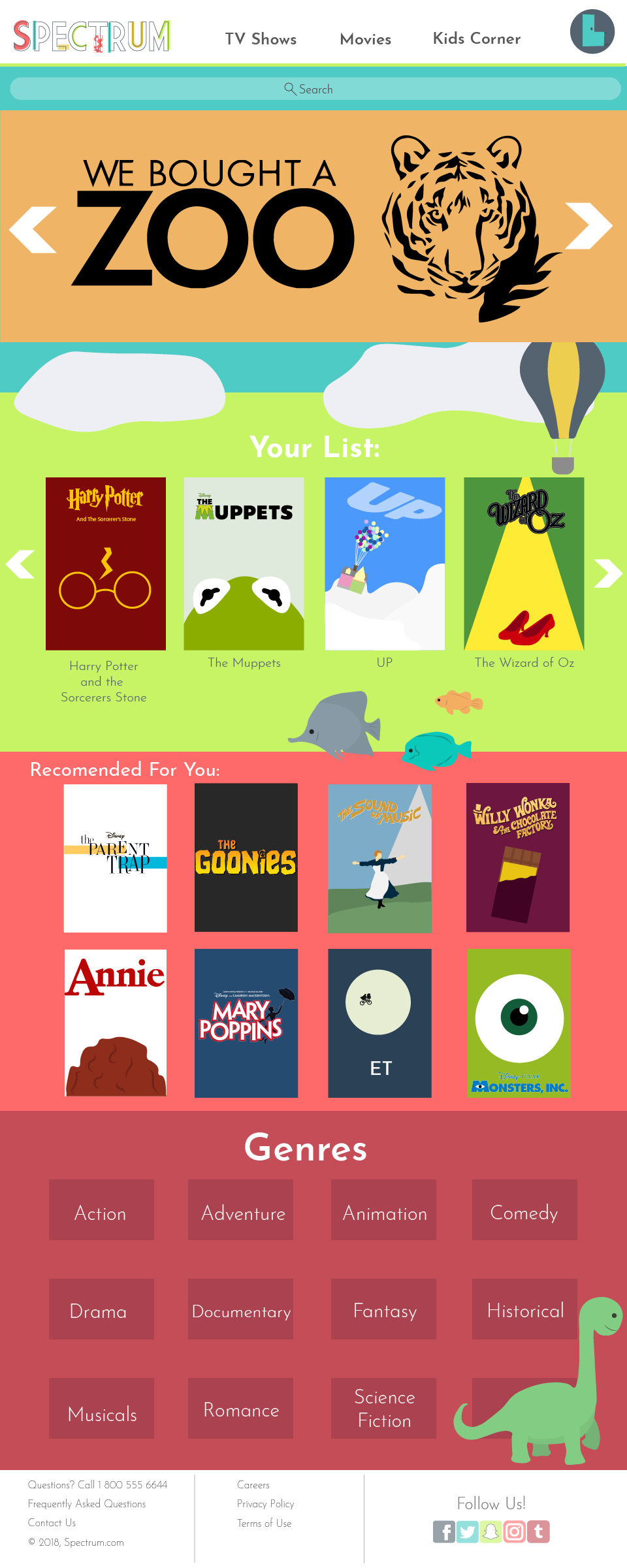Open Frequently Asked Questions link
This screenshot has width=627, height=1568.
87,1503
